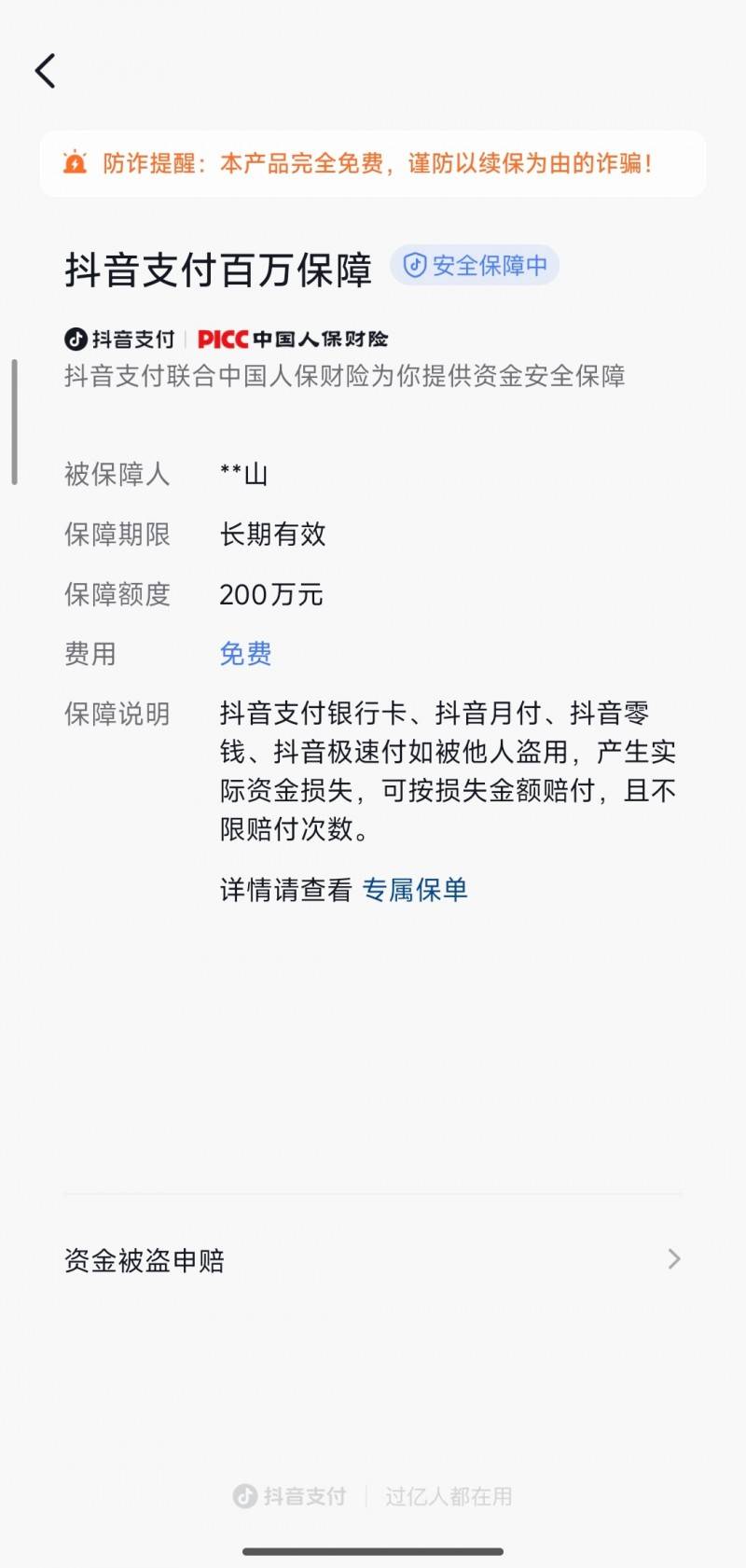The width and height of the screenshot is (746, 1568).
Task: Tap the PICC 中国人保财险 logo
Action: pyautogui.click(x=294, y=339)
